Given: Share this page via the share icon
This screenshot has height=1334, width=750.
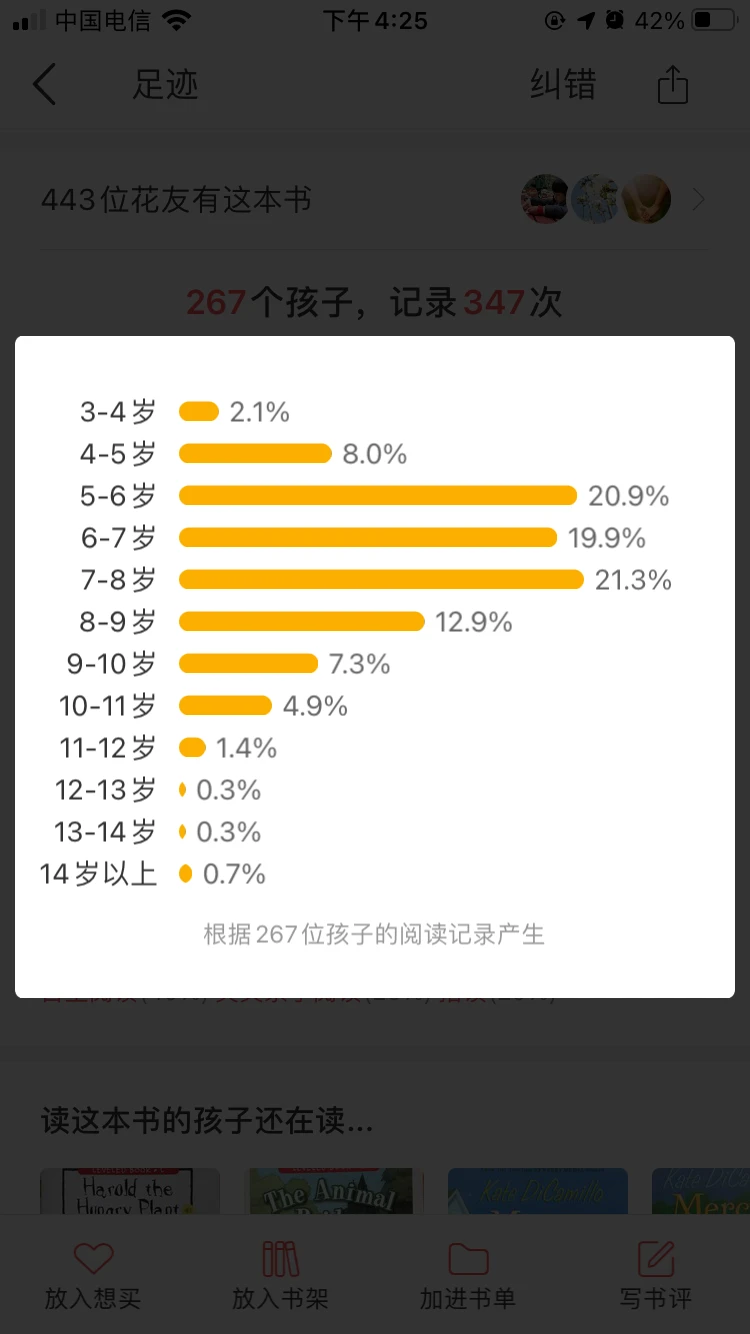Looking at the screenshot, I should click(x=673, y=85).
